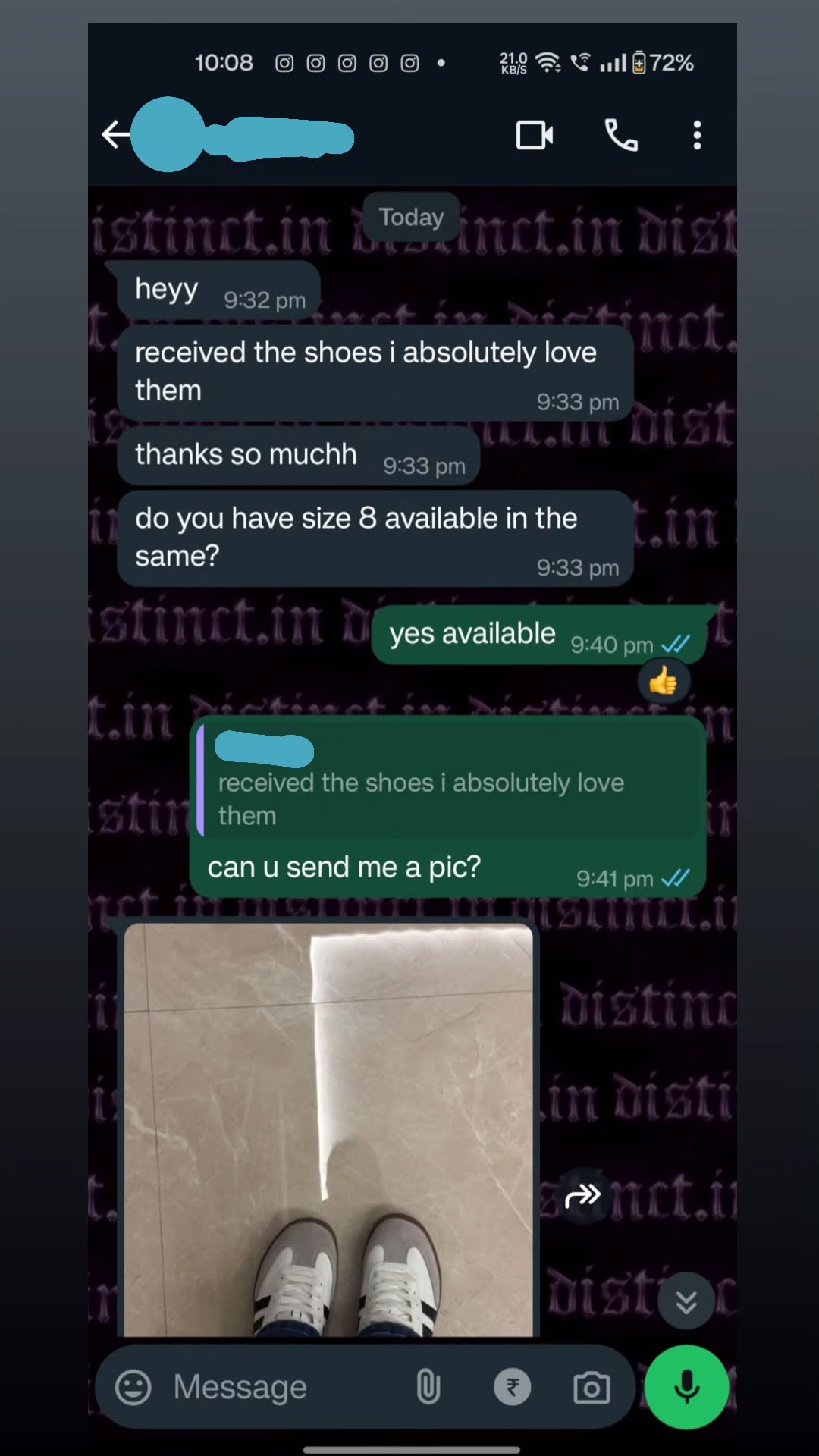Open the contact's profile header
819x1456 pixels.
click(281, 138)
